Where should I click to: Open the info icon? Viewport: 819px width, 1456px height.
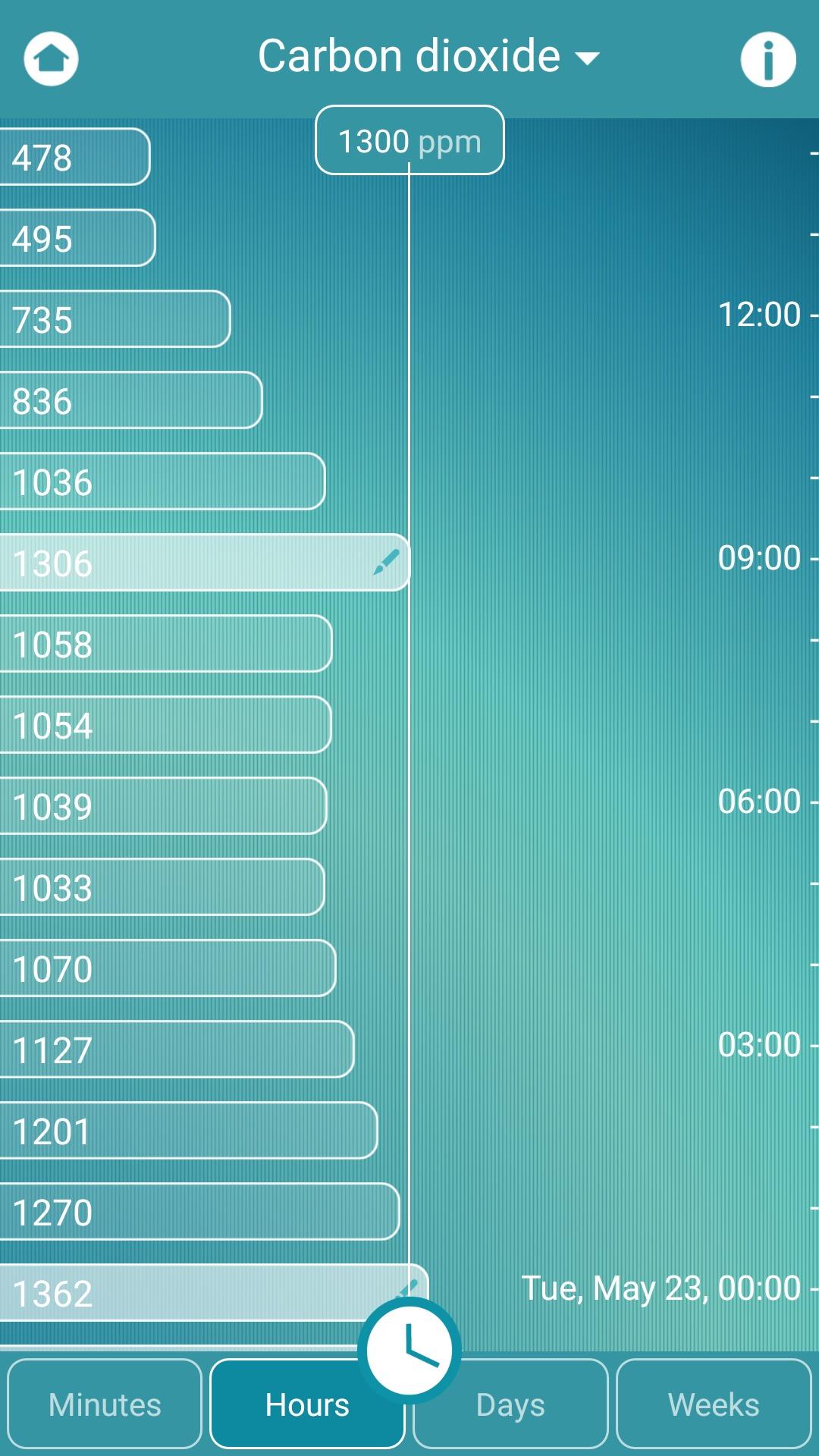point(767,59)
